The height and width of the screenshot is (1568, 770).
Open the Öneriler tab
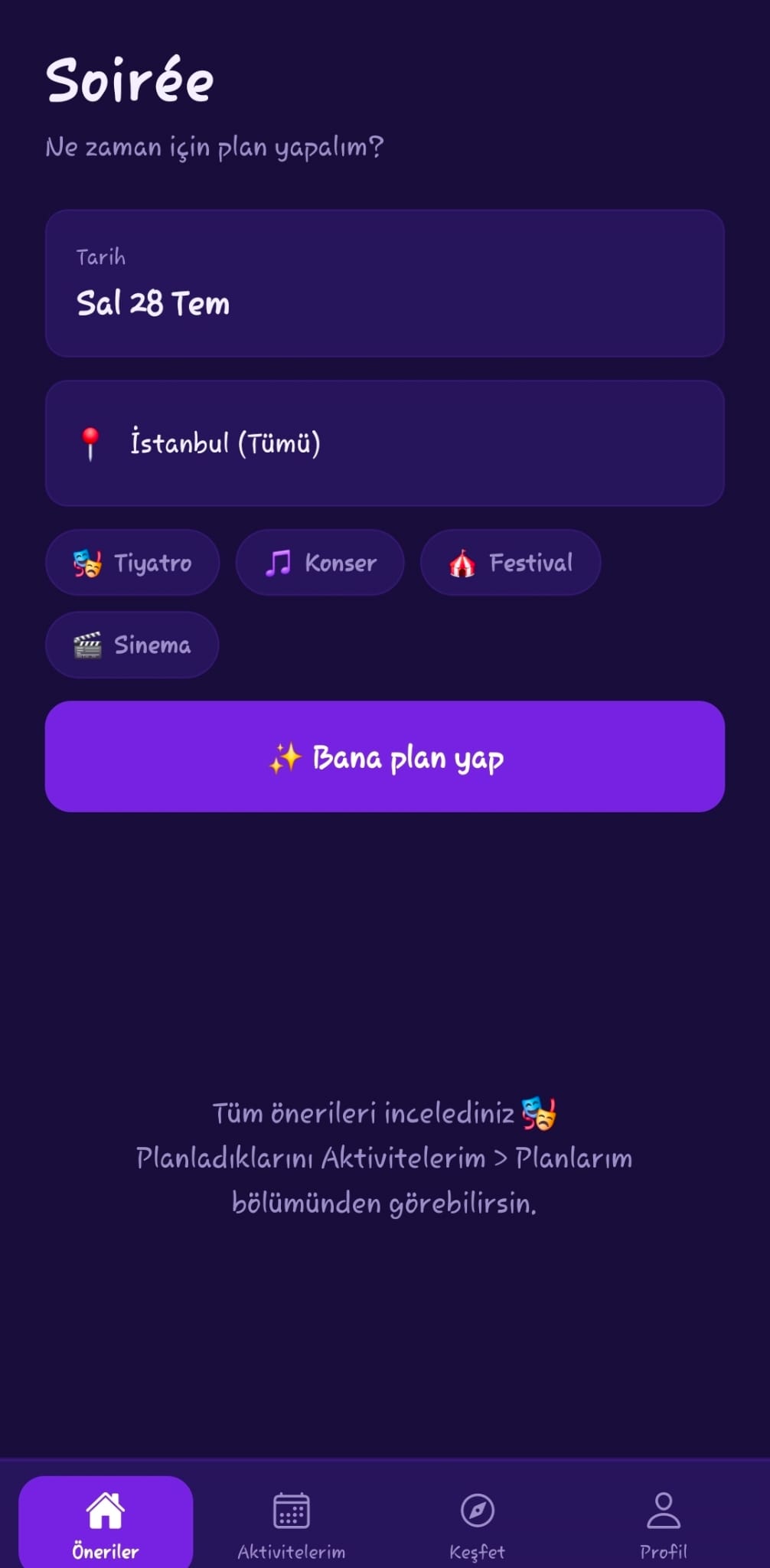(106, 1524)
